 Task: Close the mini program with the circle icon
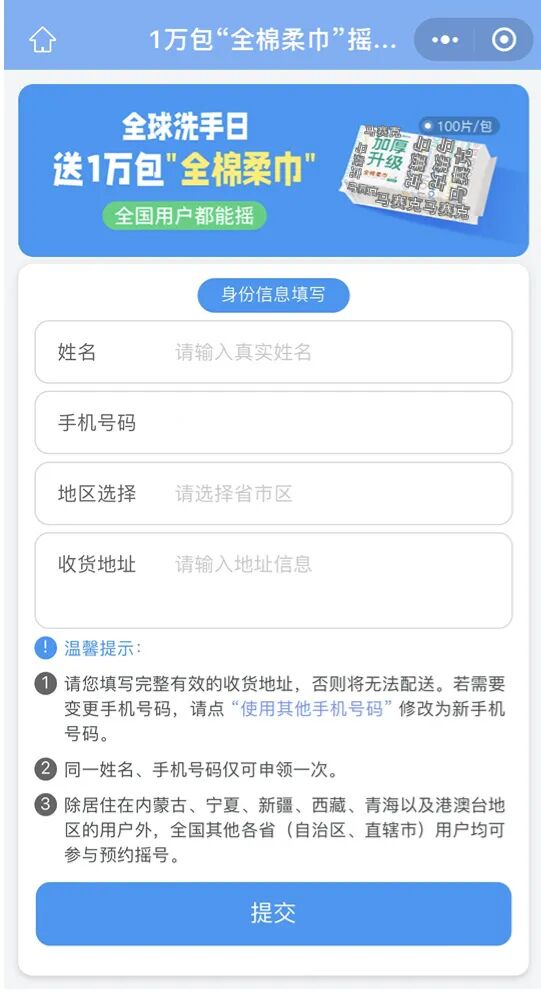[x=504, y=40]
